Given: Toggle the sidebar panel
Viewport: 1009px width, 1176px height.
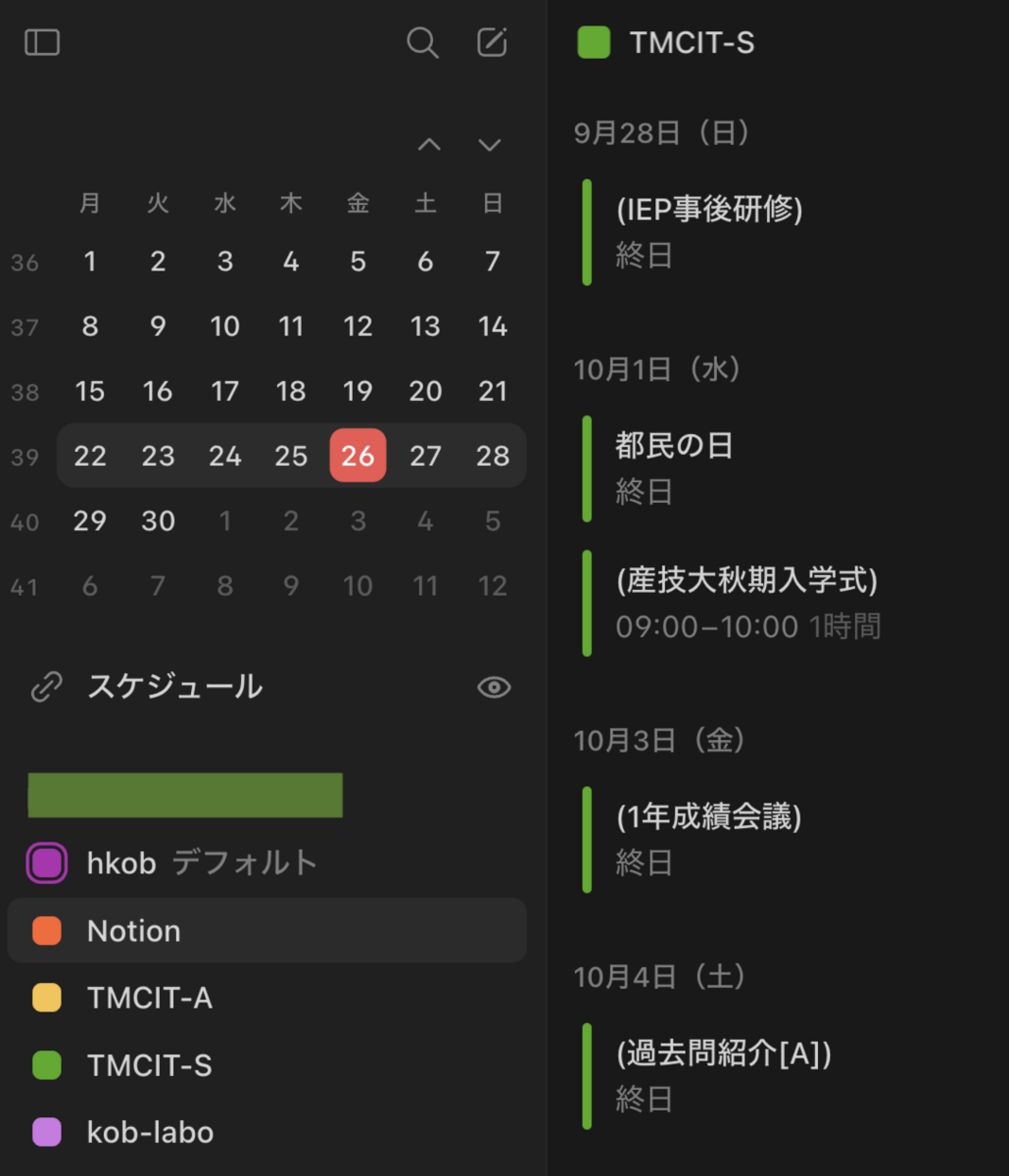Looking at the screenshot, I should point(42,42).
